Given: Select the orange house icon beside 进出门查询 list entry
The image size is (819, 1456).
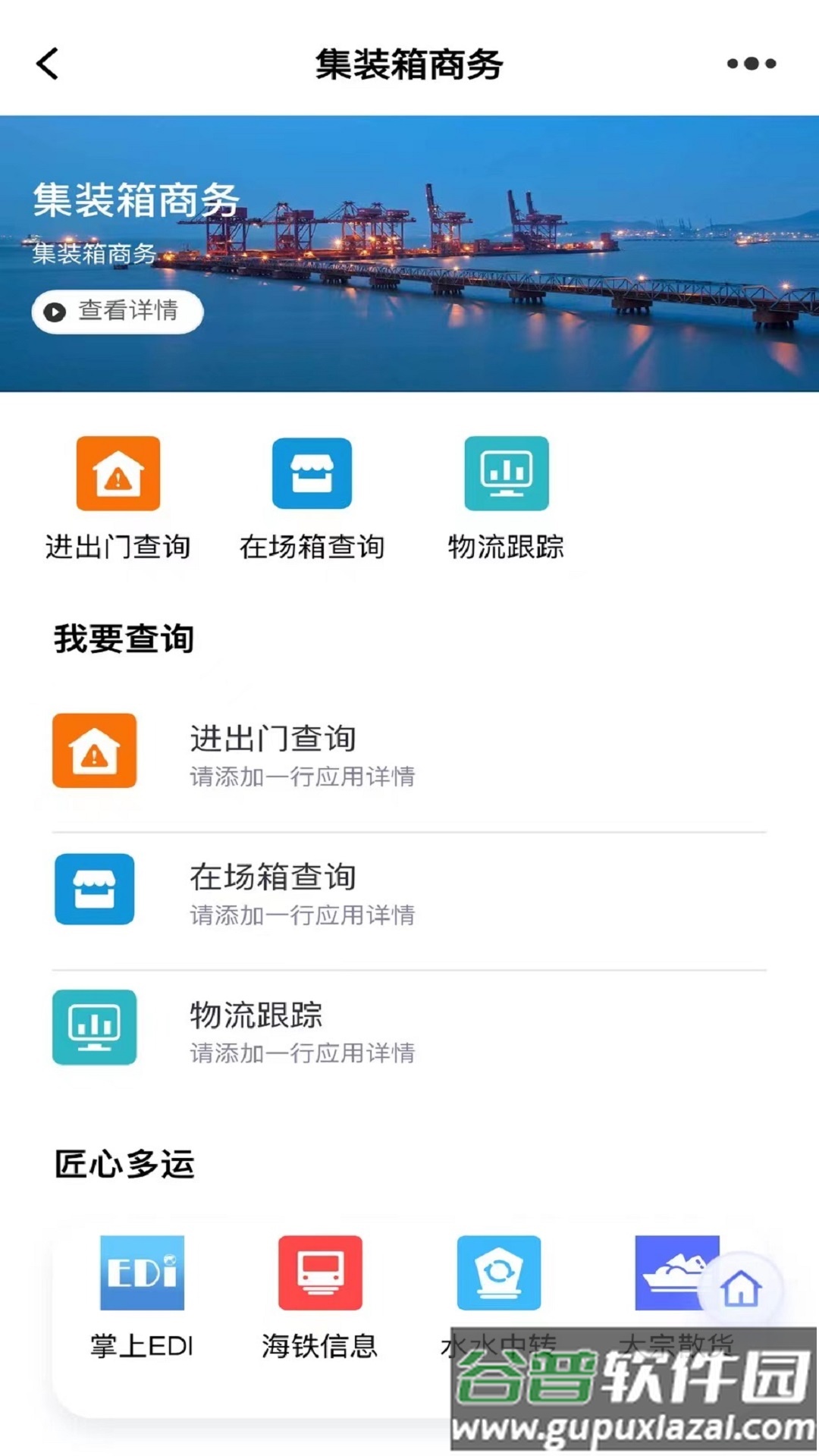Looking at the screenshot, I should pos(94,751).
